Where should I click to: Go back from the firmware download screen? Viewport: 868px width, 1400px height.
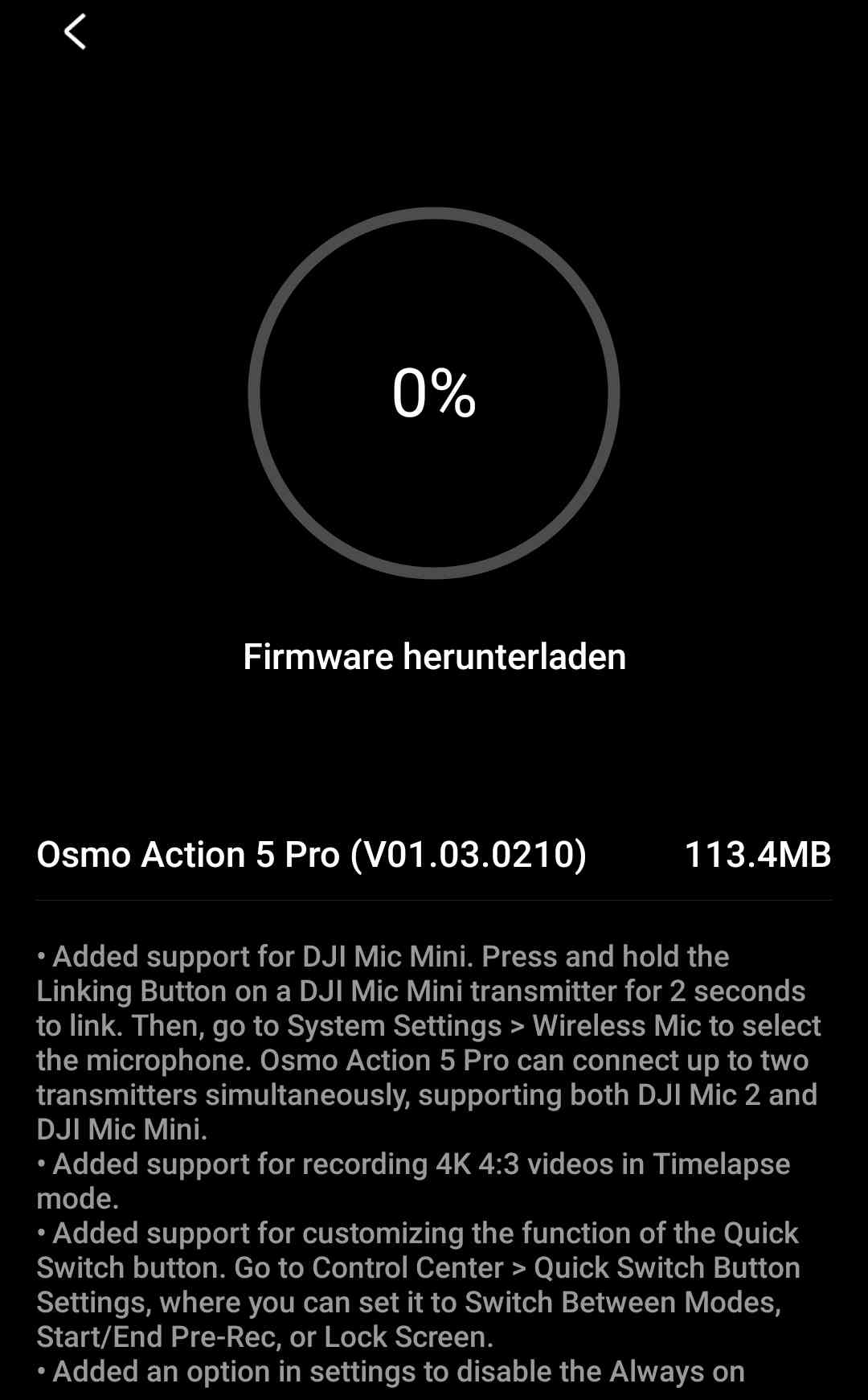pos(75,32)
